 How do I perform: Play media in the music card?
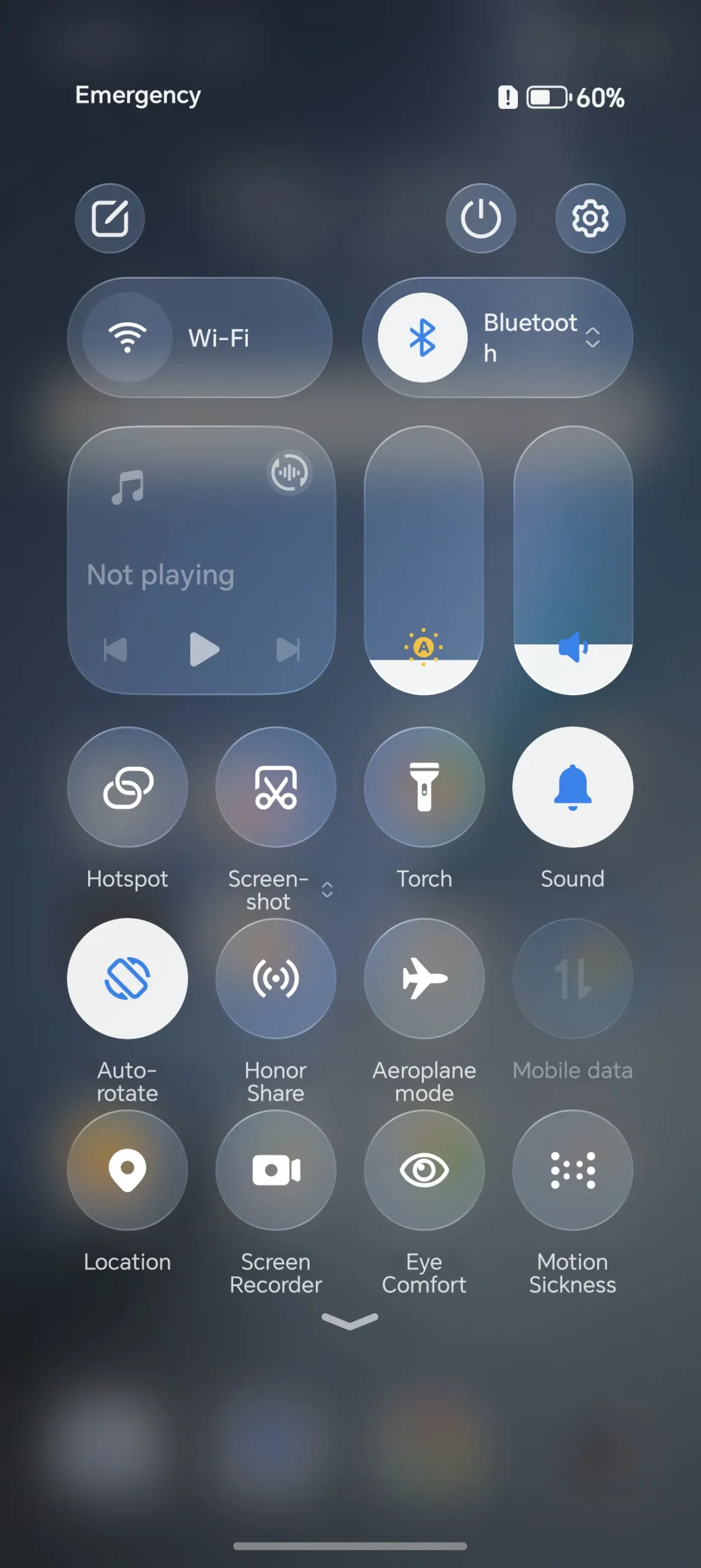[204, 649]
